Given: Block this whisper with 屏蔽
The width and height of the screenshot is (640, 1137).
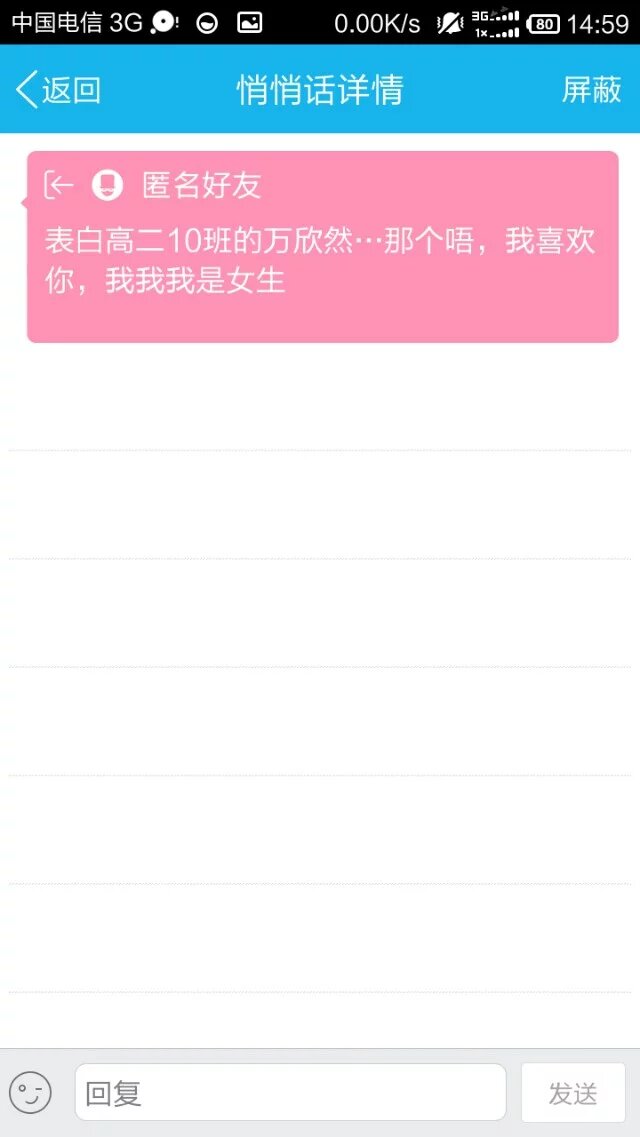Looking at the screenshot, I should coord(591,90).
